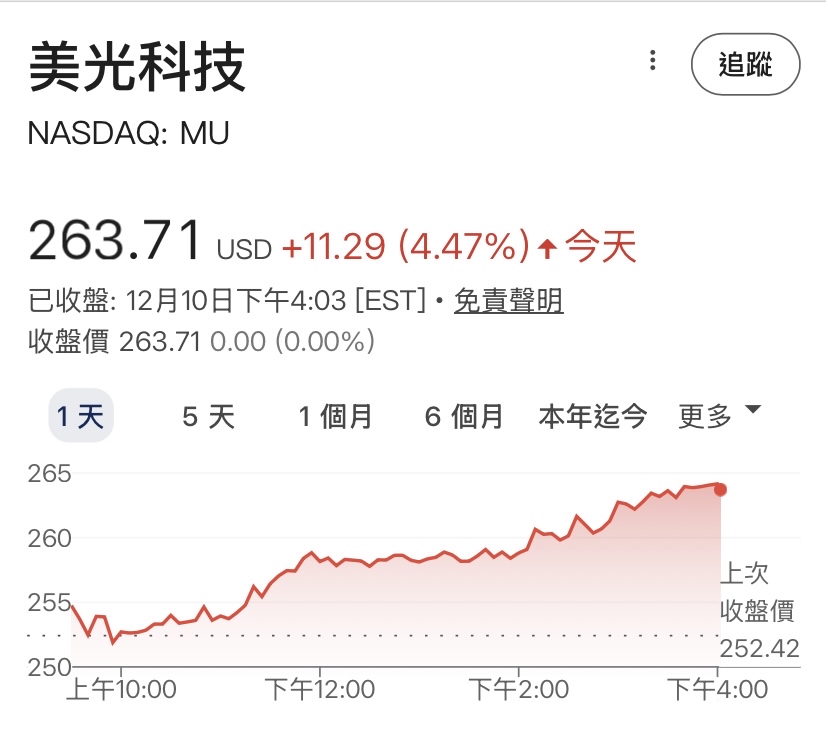Screen dimensions: 828x747
Task: Show the 1 個月 chart range
Action: pos(335,417)
